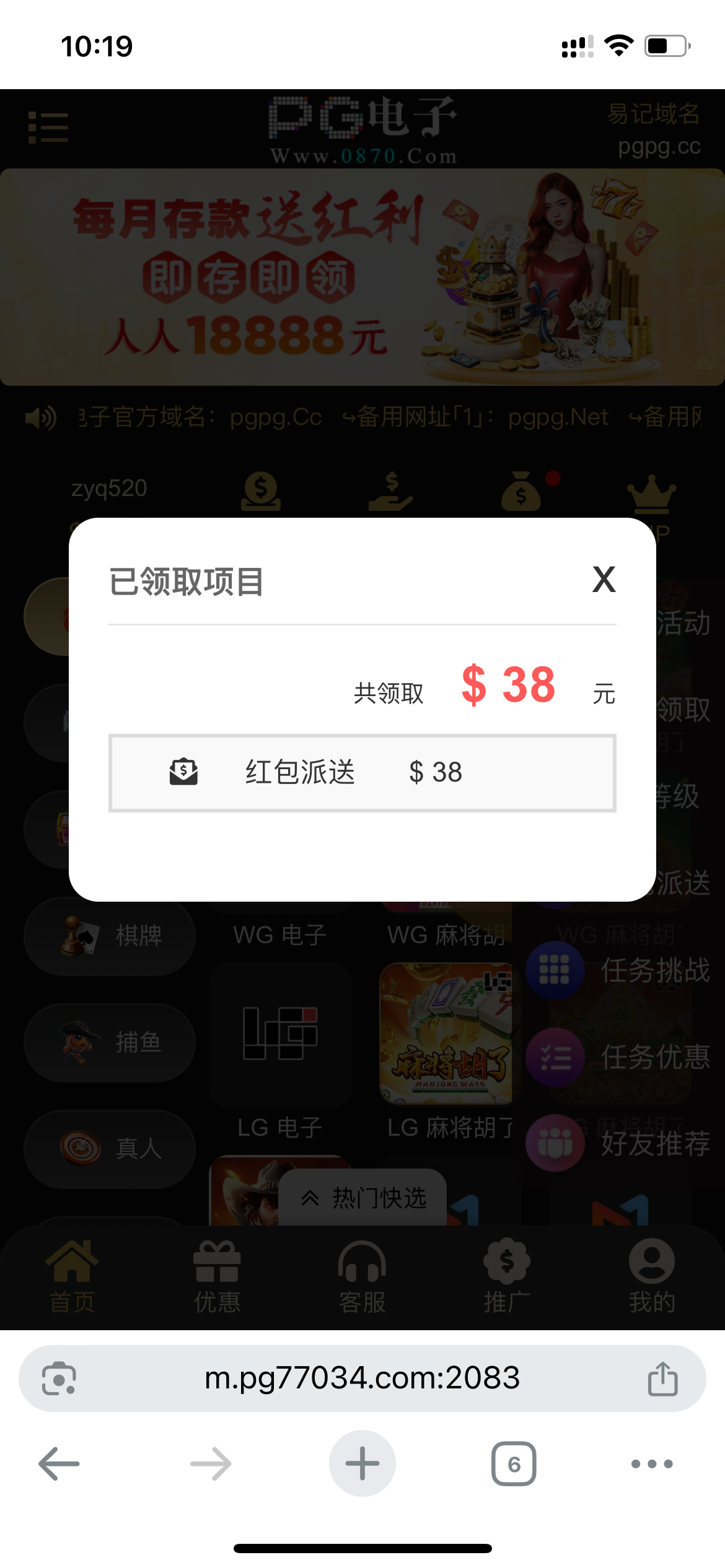Image resolution: width=725 pixels, height=1568 pixels.
Task: Open the browser's three-dot menu
Action: tap(651, 1464)
